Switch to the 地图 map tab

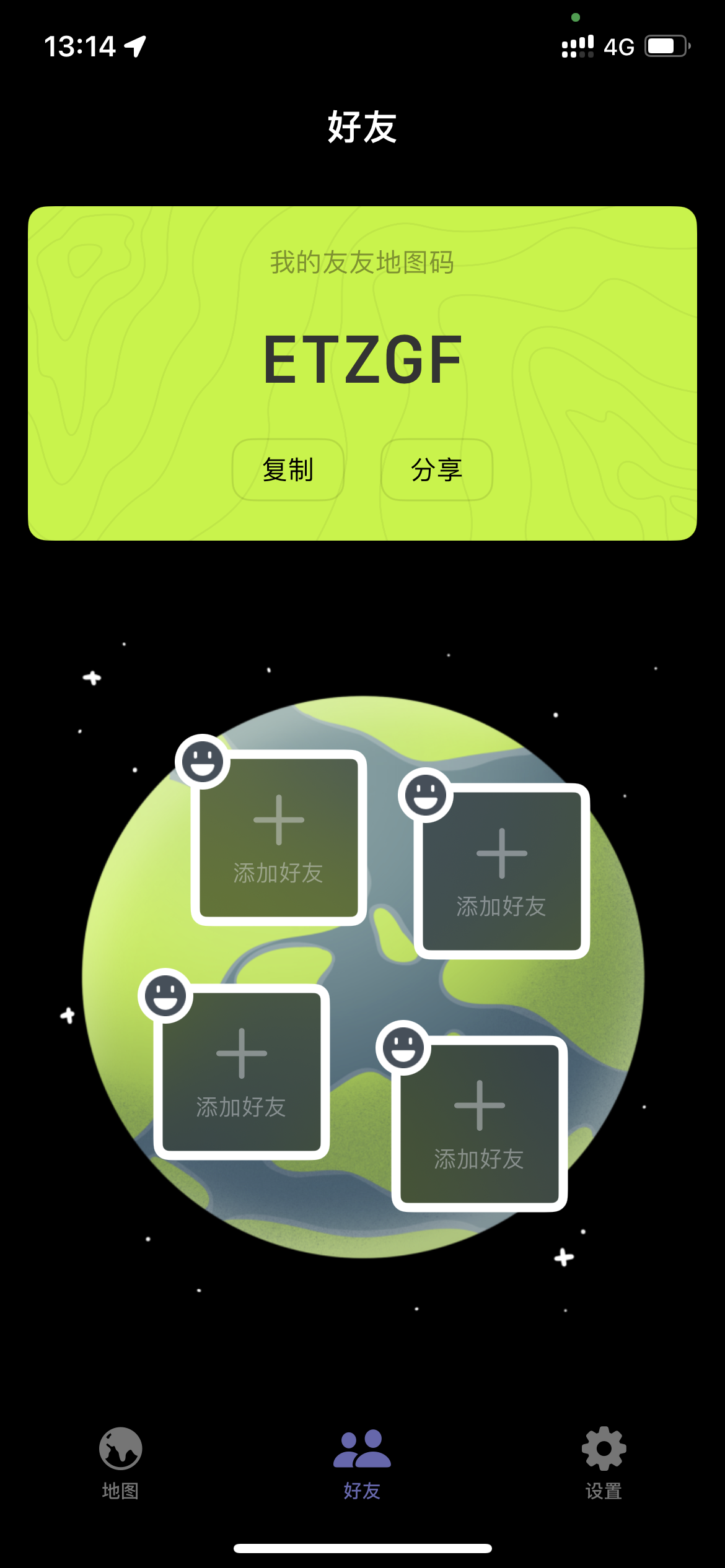pos(121,1464)
